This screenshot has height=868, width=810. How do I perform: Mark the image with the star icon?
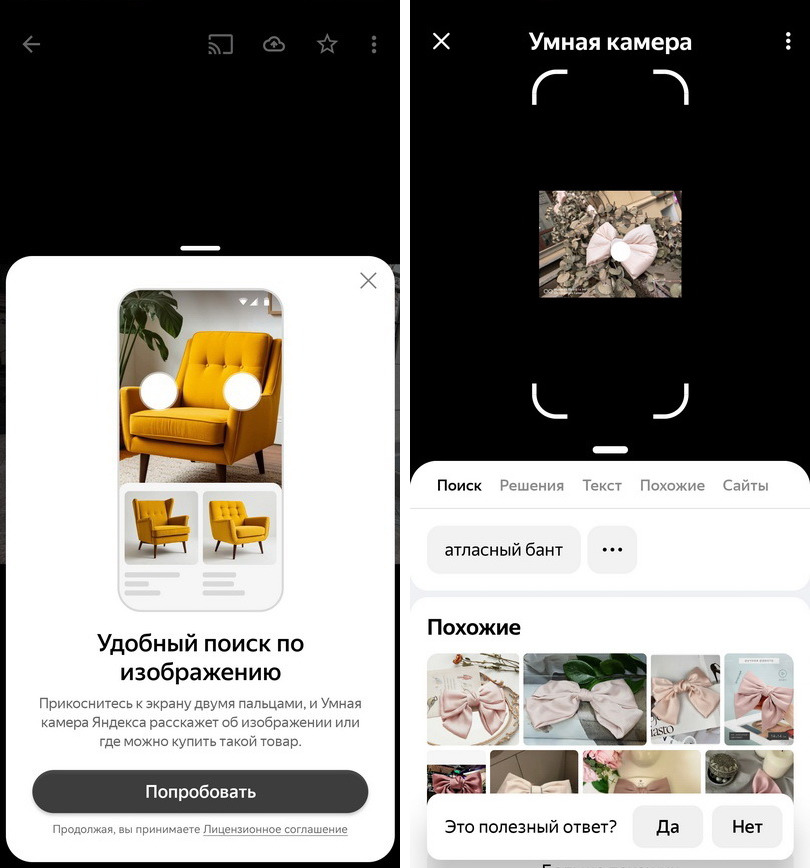click(x=327, y=44)
